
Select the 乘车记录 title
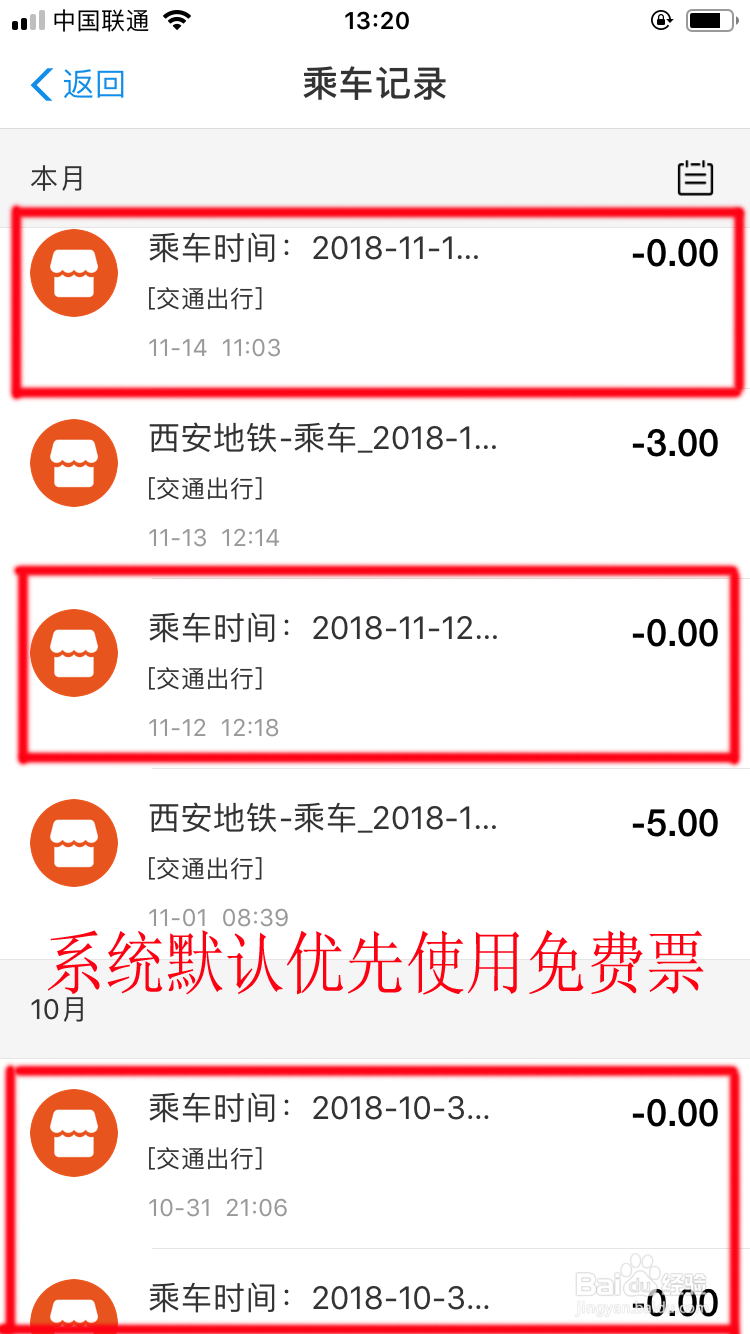tap(375, 85)
